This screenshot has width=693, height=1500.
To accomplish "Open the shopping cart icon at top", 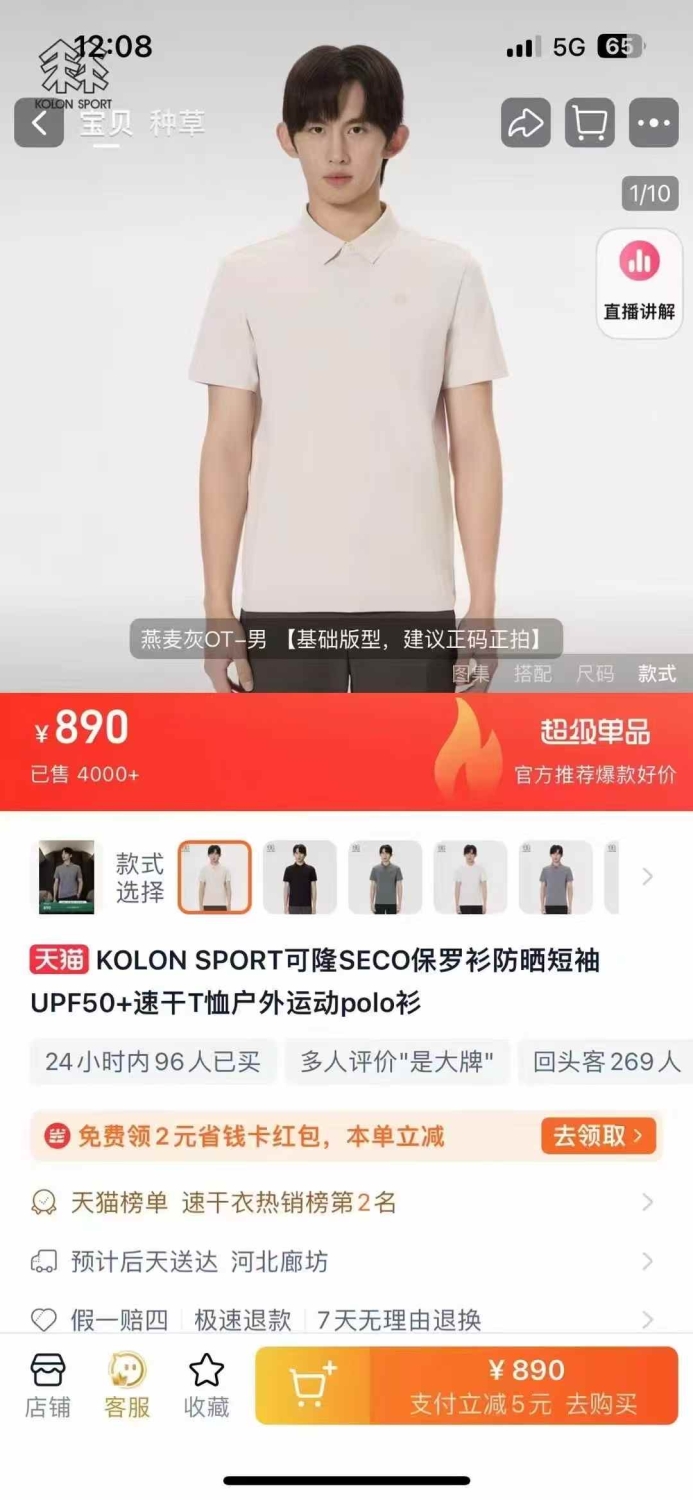I will [x=590, y=123].
